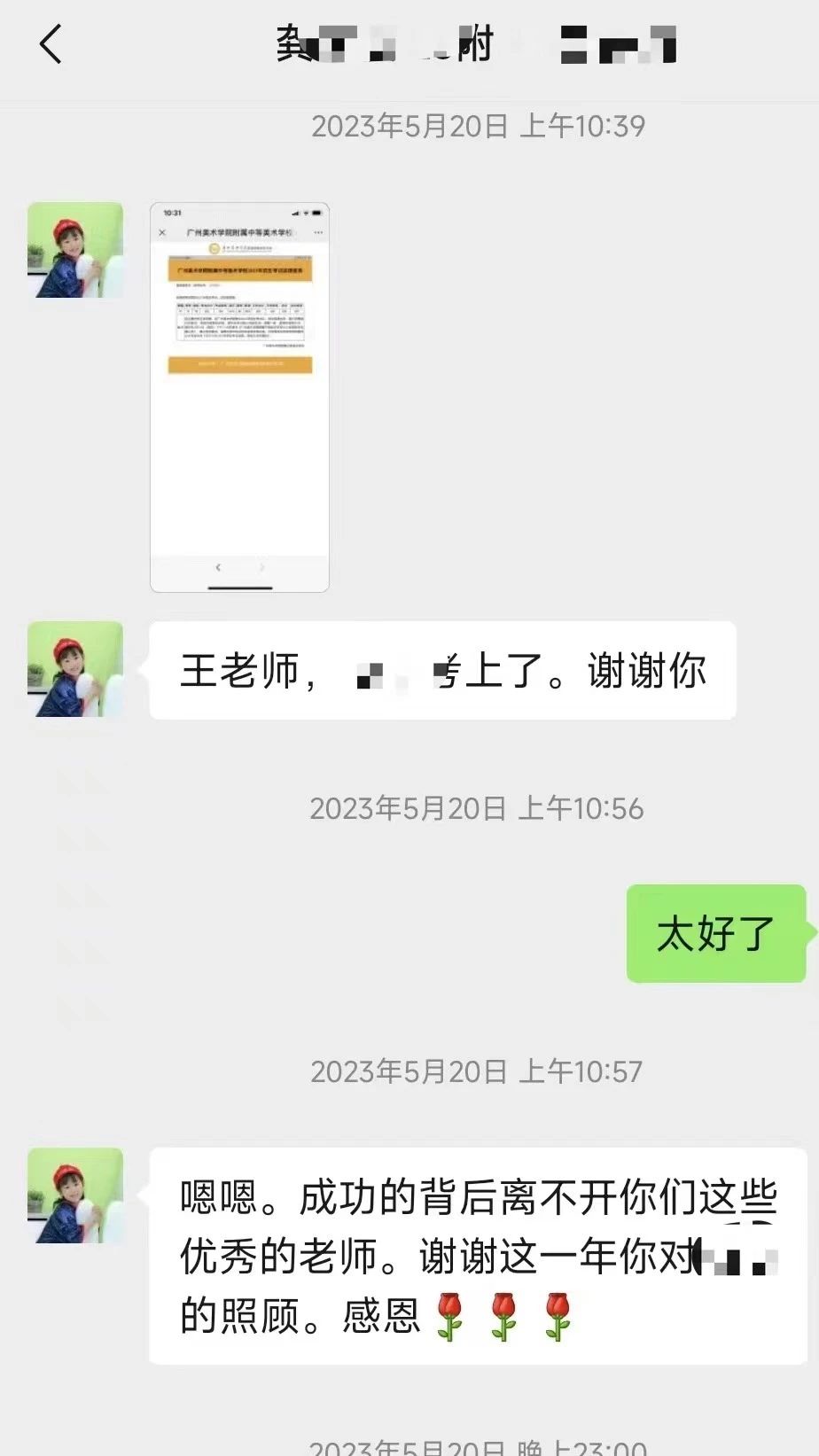Image resolution: width=819 pixels, height=1456 pixels.
Task: Open sender's avatar beside the image message
Action: pyautogui.click(x=75, y=250)
